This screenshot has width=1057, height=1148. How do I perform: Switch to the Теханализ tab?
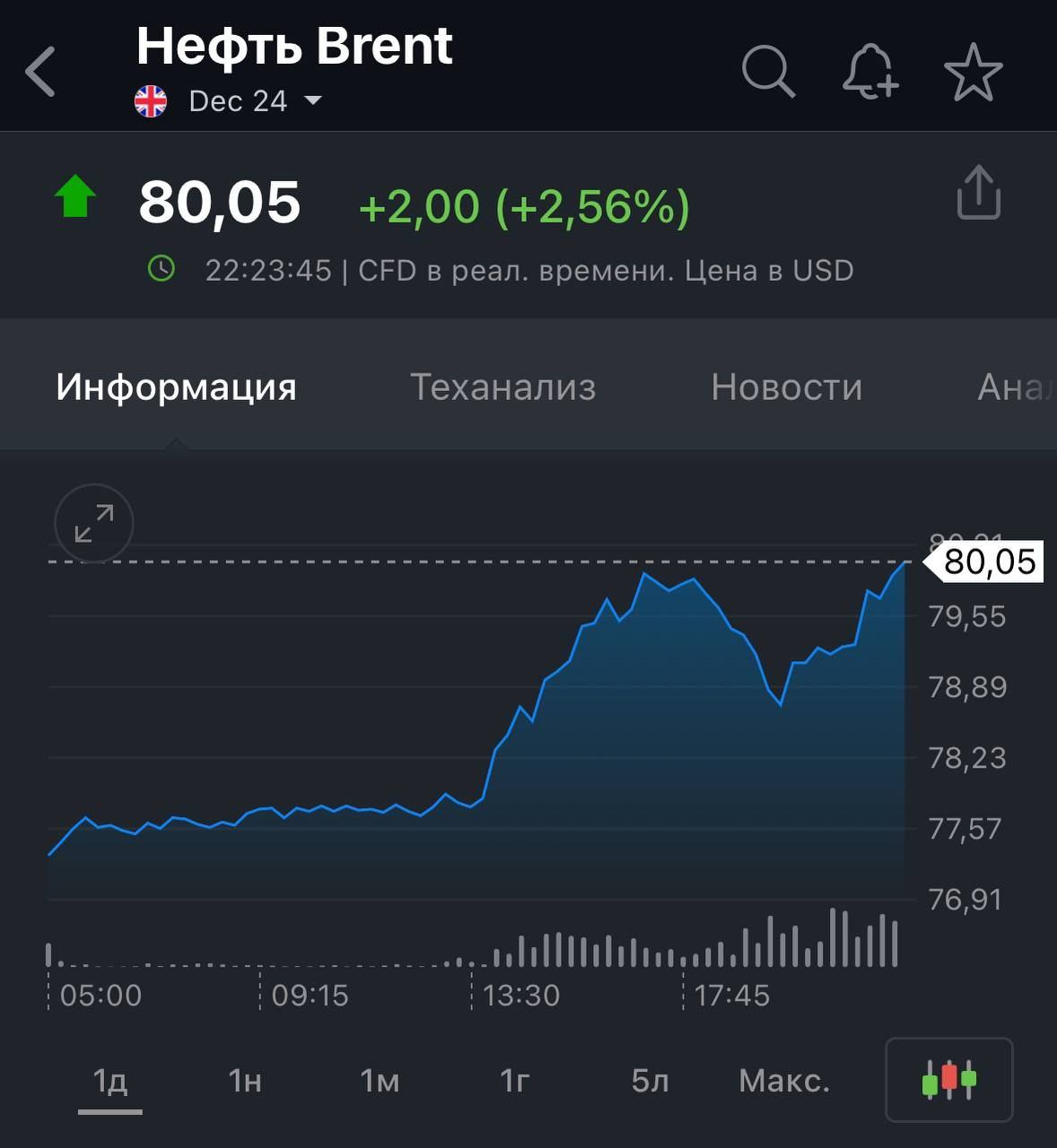502,387
